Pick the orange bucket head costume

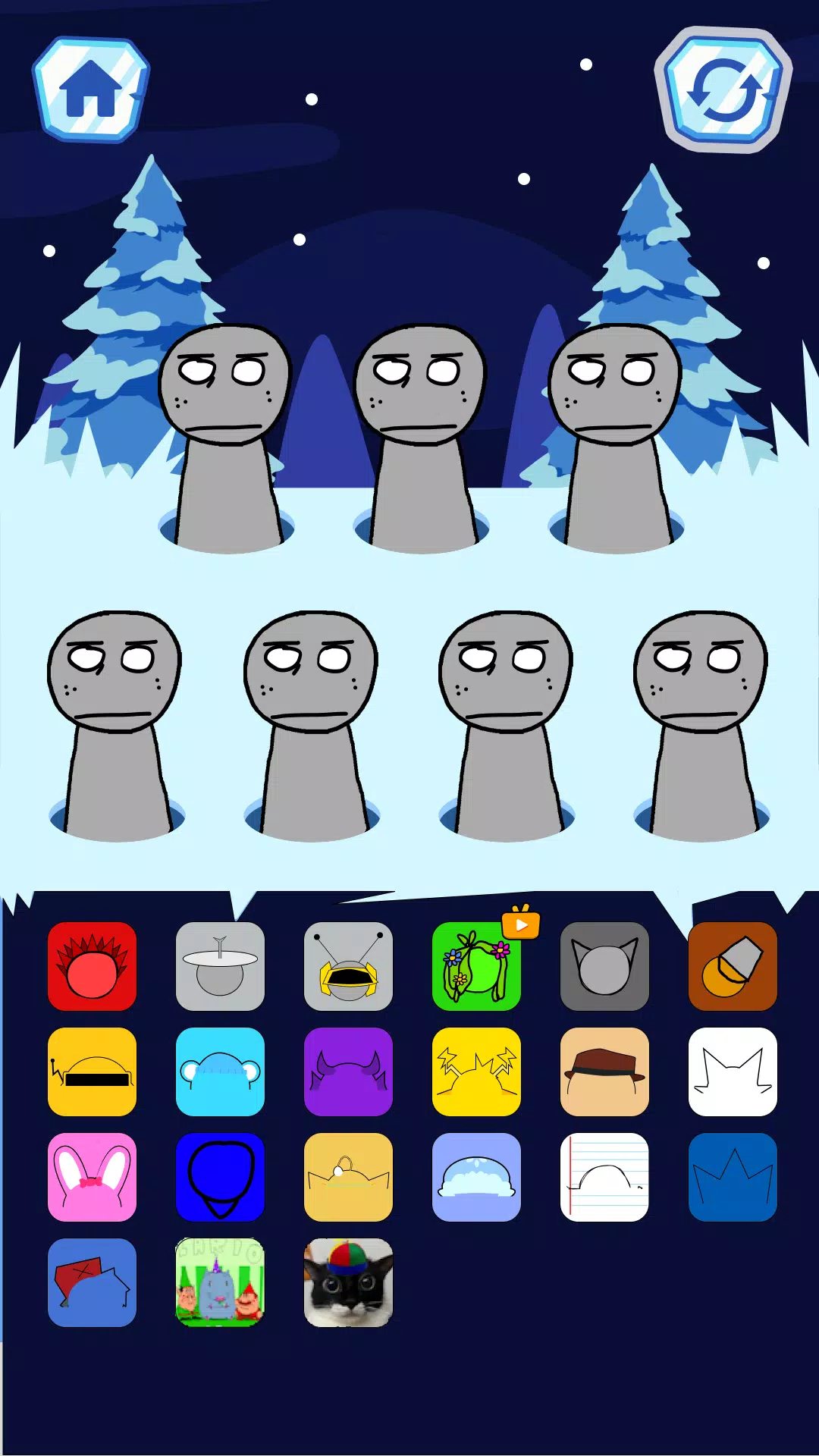coord(733,966)
